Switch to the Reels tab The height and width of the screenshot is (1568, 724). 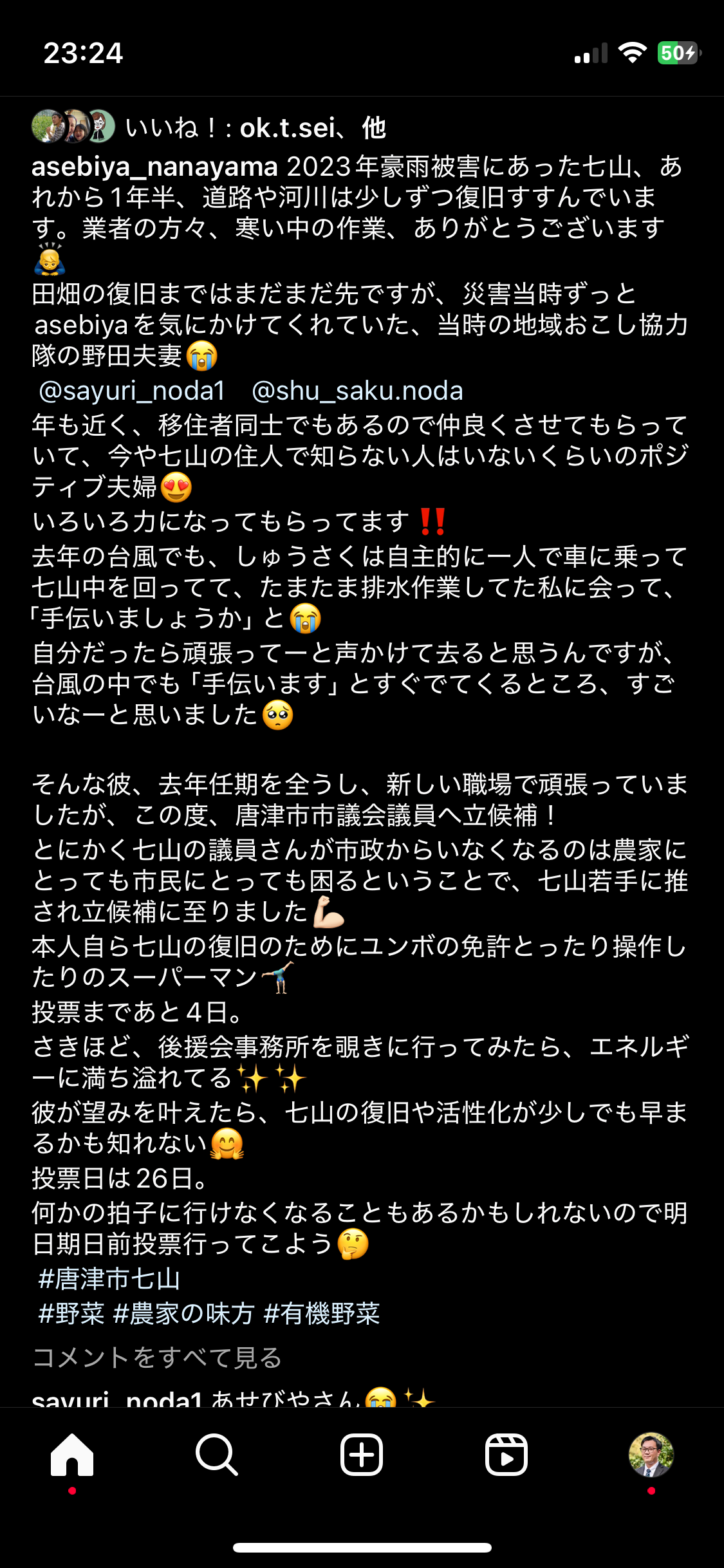(506, 1455)
